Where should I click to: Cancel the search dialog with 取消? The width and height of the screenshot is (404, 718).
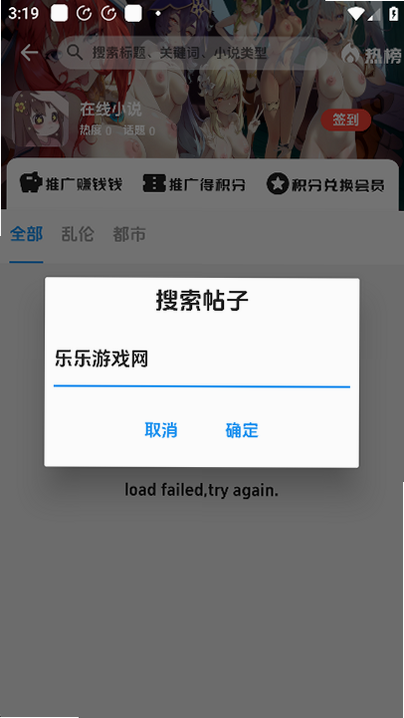tap(161, 430)
